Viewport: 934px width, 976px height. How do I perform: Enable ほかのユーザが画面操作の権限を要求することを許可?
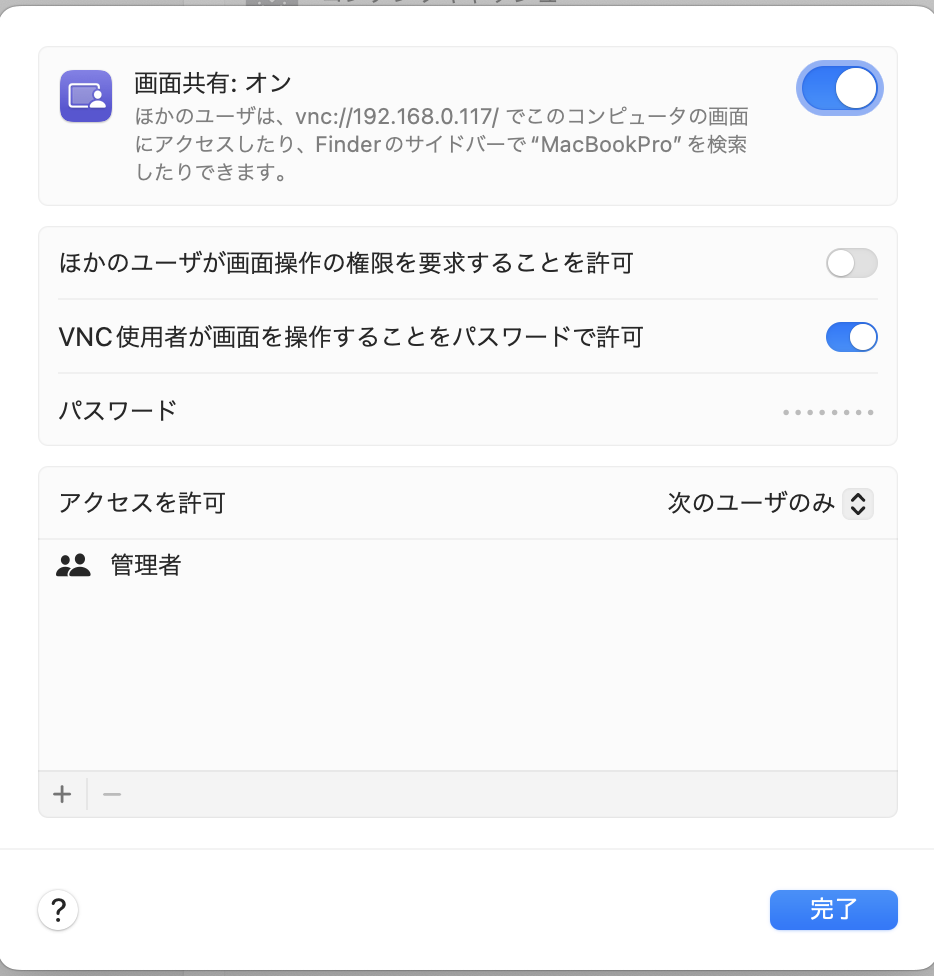click(851, 264)
